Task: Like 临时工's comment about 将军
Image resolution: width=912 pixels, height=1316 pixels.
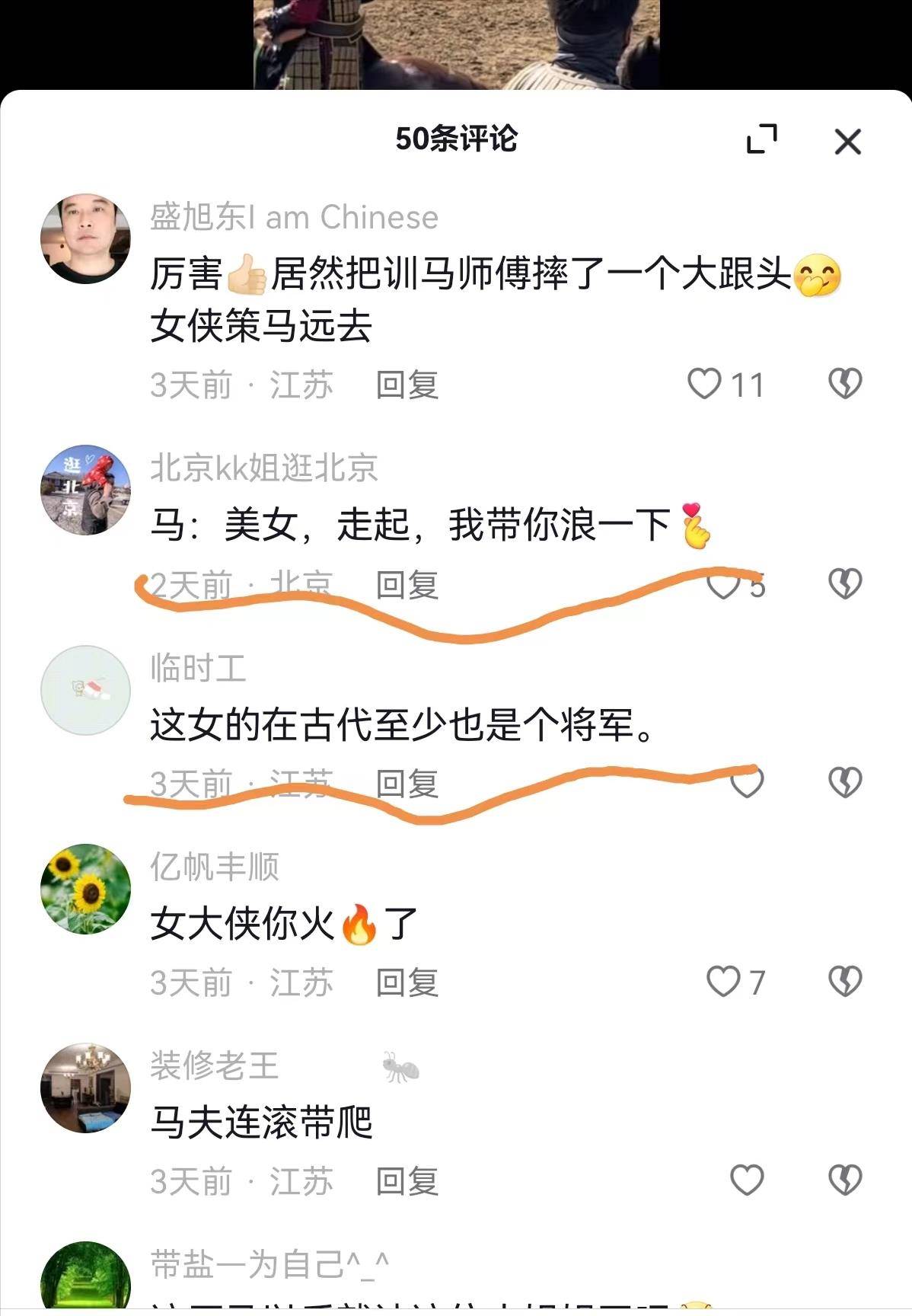Action: 747,782
